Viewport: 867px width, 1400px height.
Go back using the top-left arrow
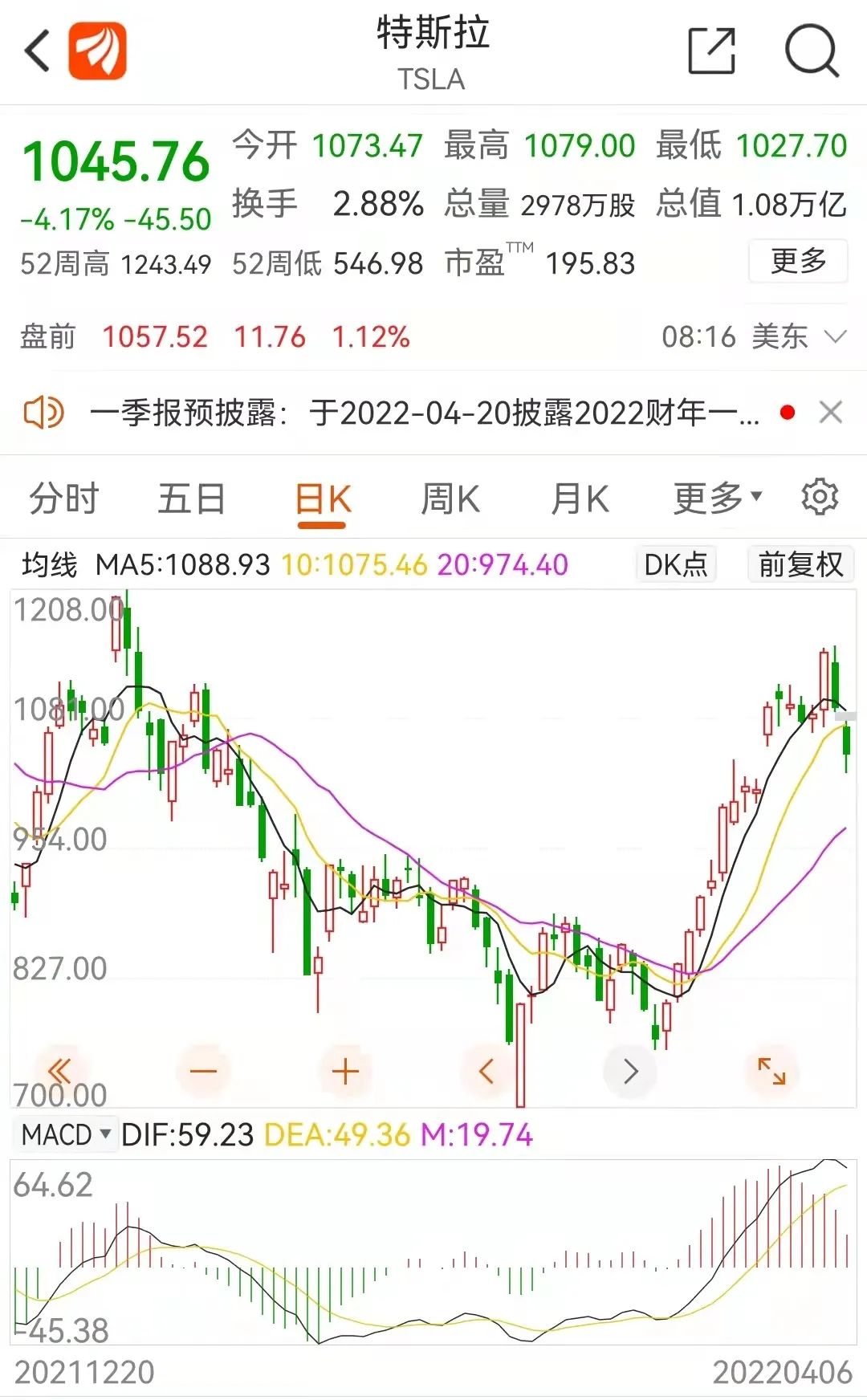pyautogui.click(x=37, y=51)
